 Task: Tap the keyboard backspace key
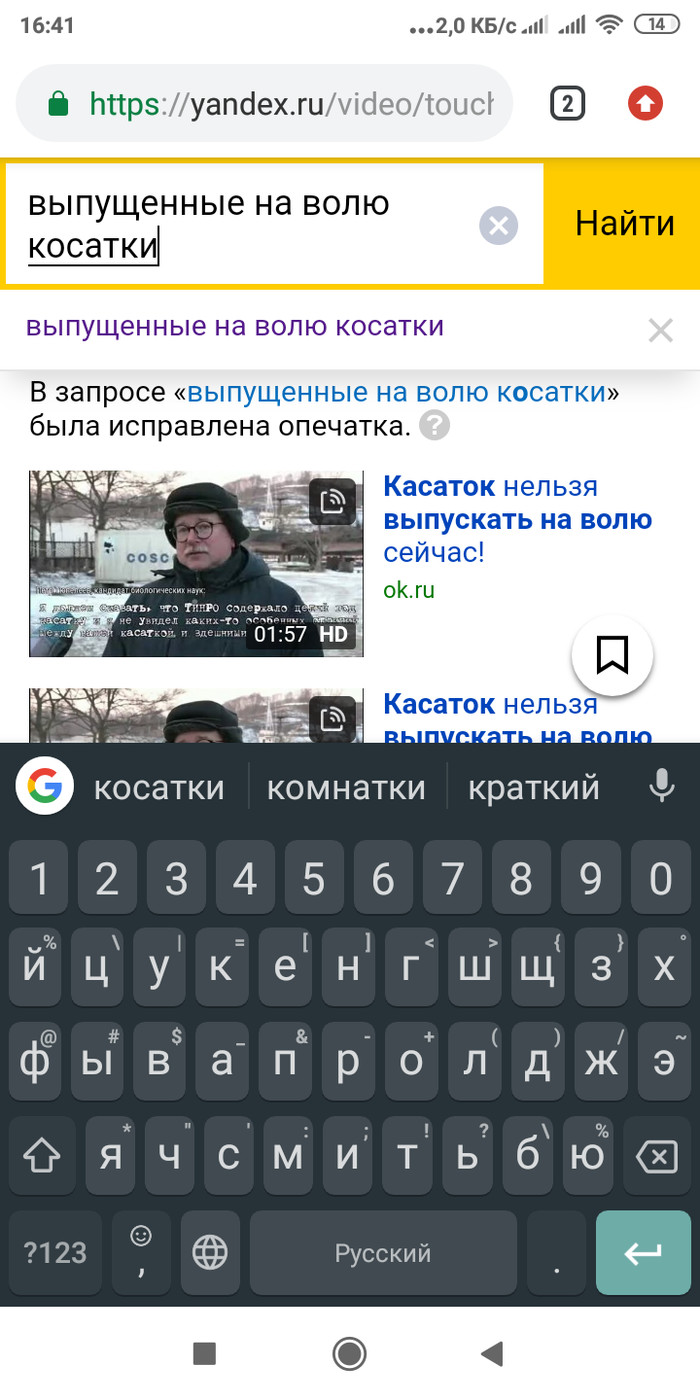point(656,1159)
